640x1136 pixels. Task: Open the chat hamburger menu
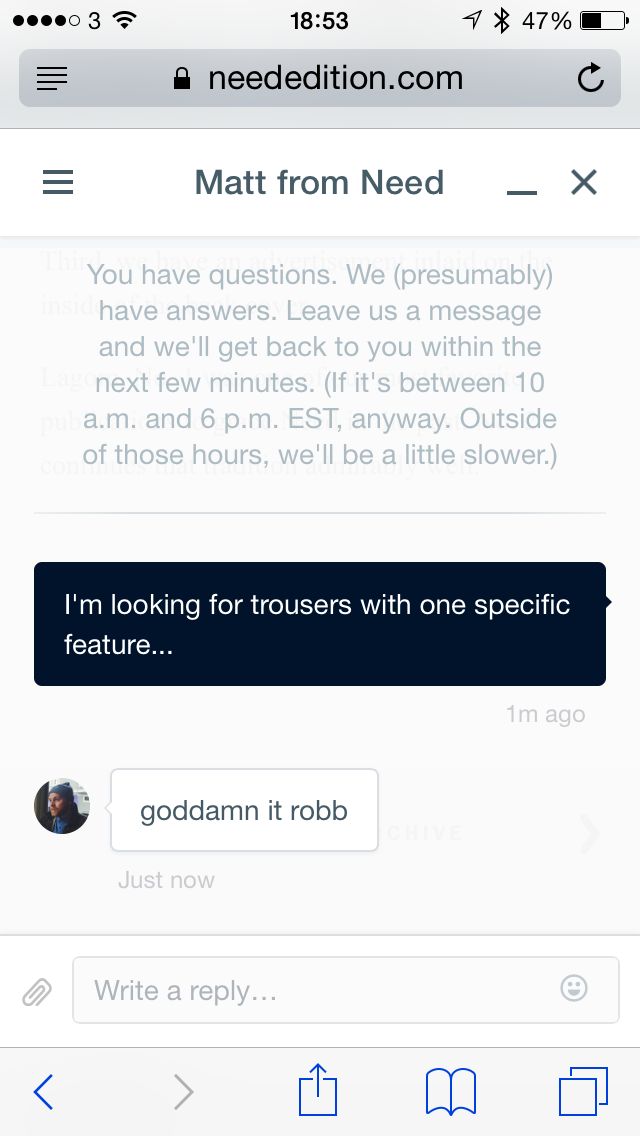58,182
